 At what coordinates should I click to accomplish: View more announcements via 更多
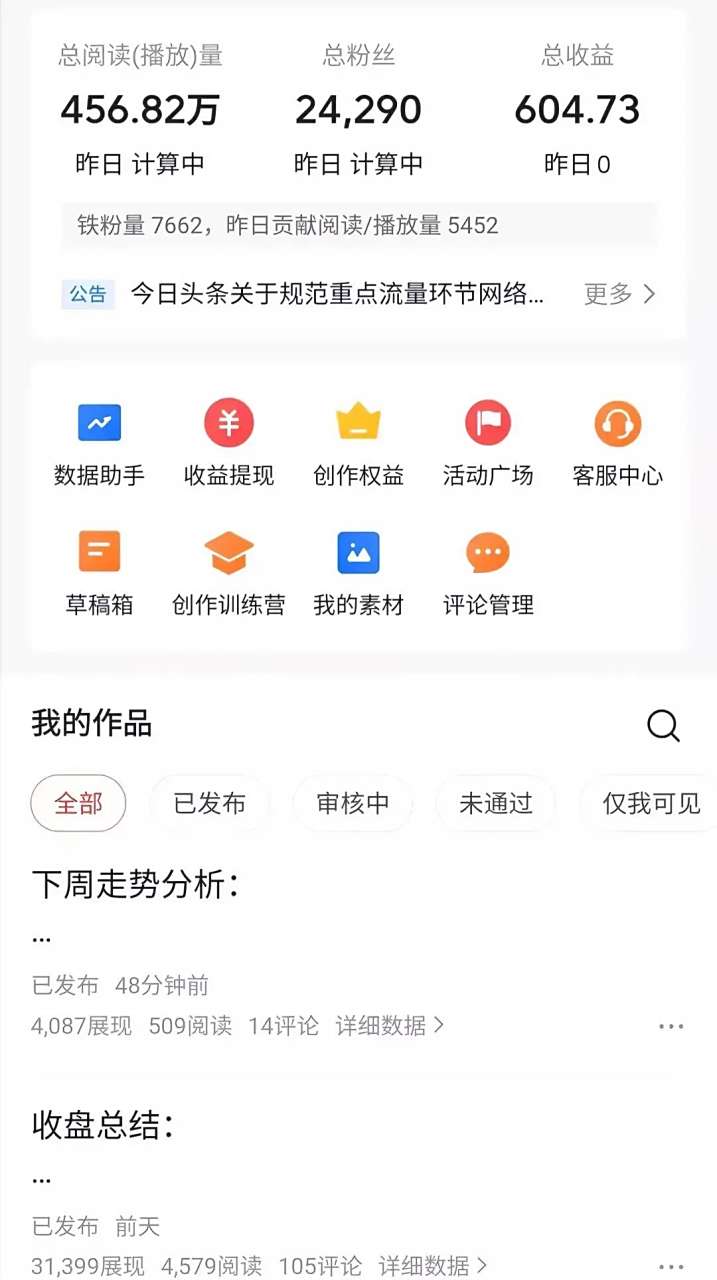tap(620, 294)
